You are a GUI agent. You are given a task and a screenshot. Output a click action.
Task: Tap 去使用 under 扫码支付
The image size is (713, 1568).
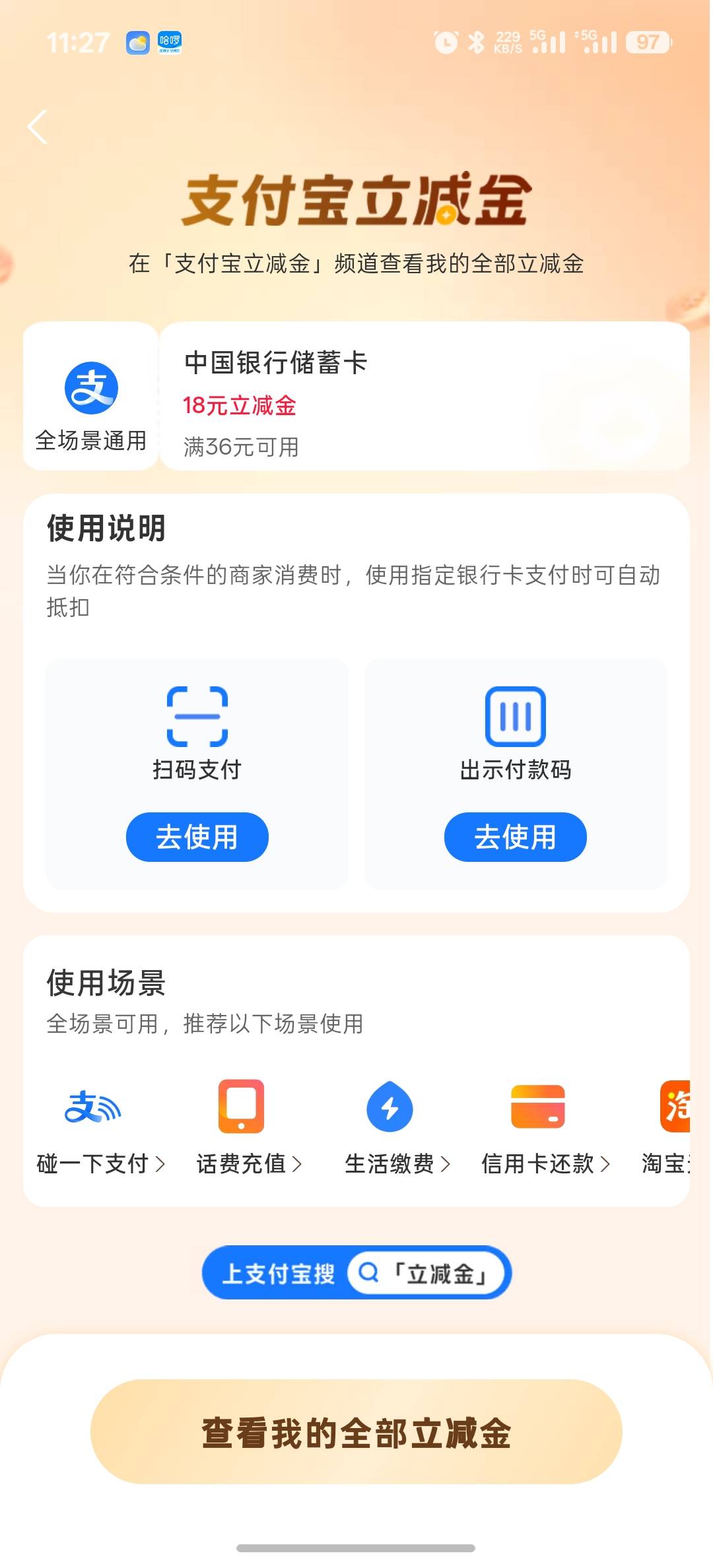click(x=197, y=837)
